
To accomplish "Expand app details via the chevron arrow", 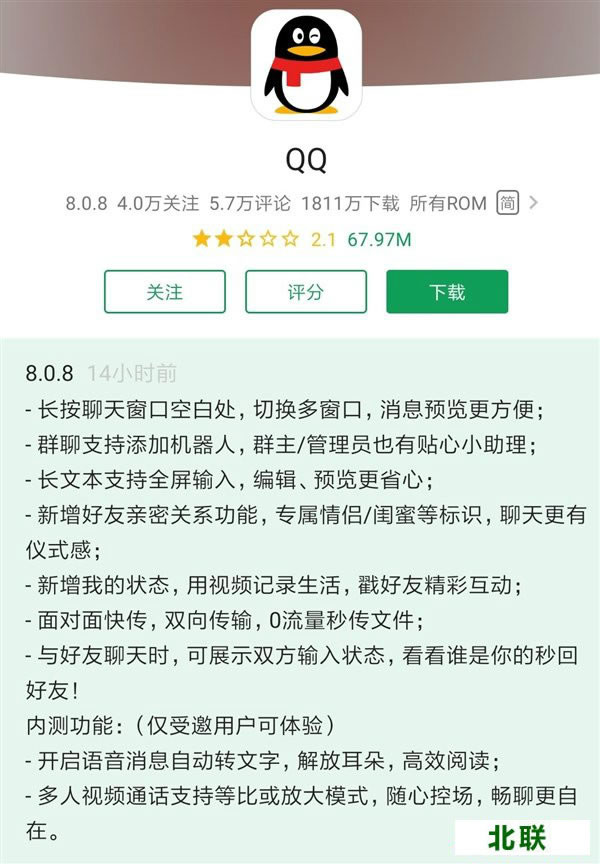I will coord(534,203).
